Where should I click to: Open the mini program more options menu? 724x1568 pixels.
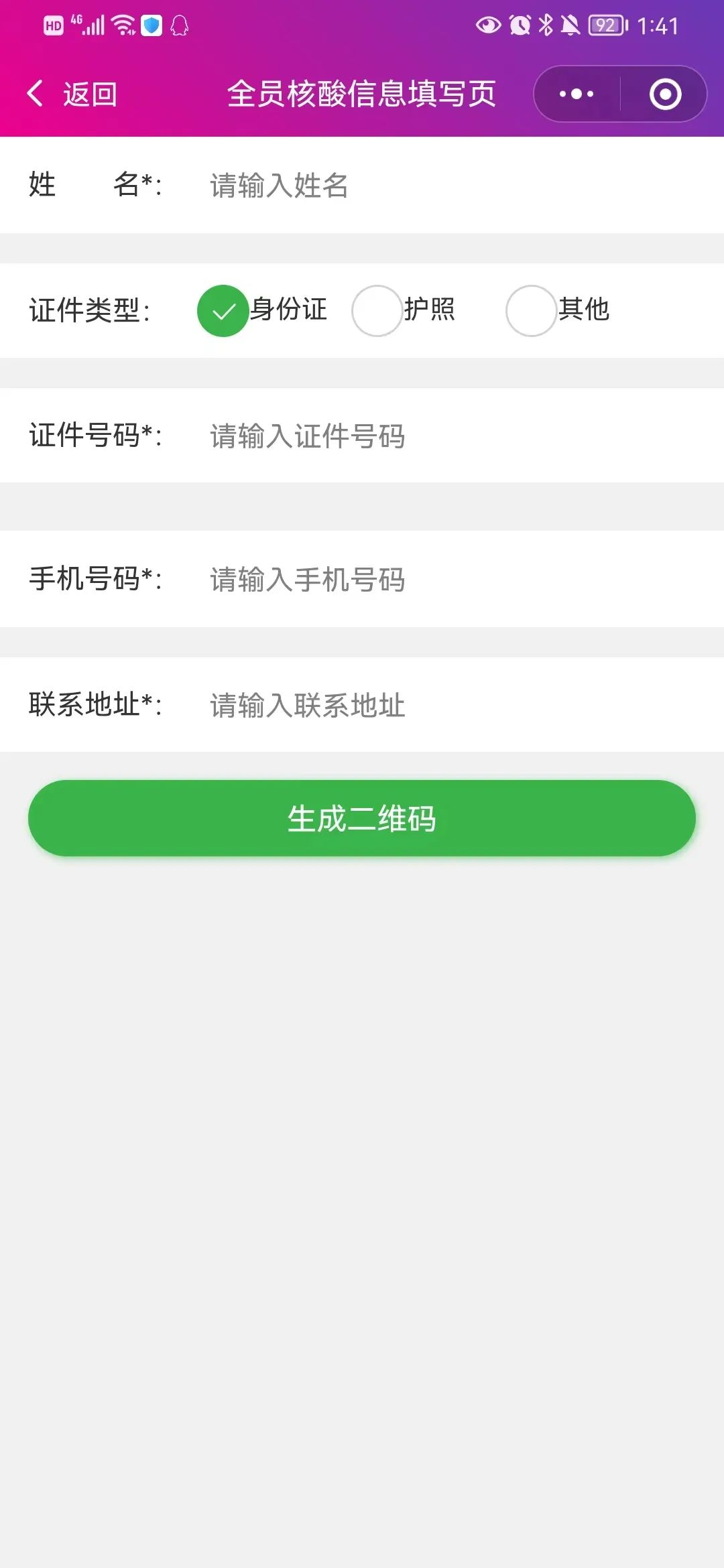pyautogui.click(x=577, y=94)
